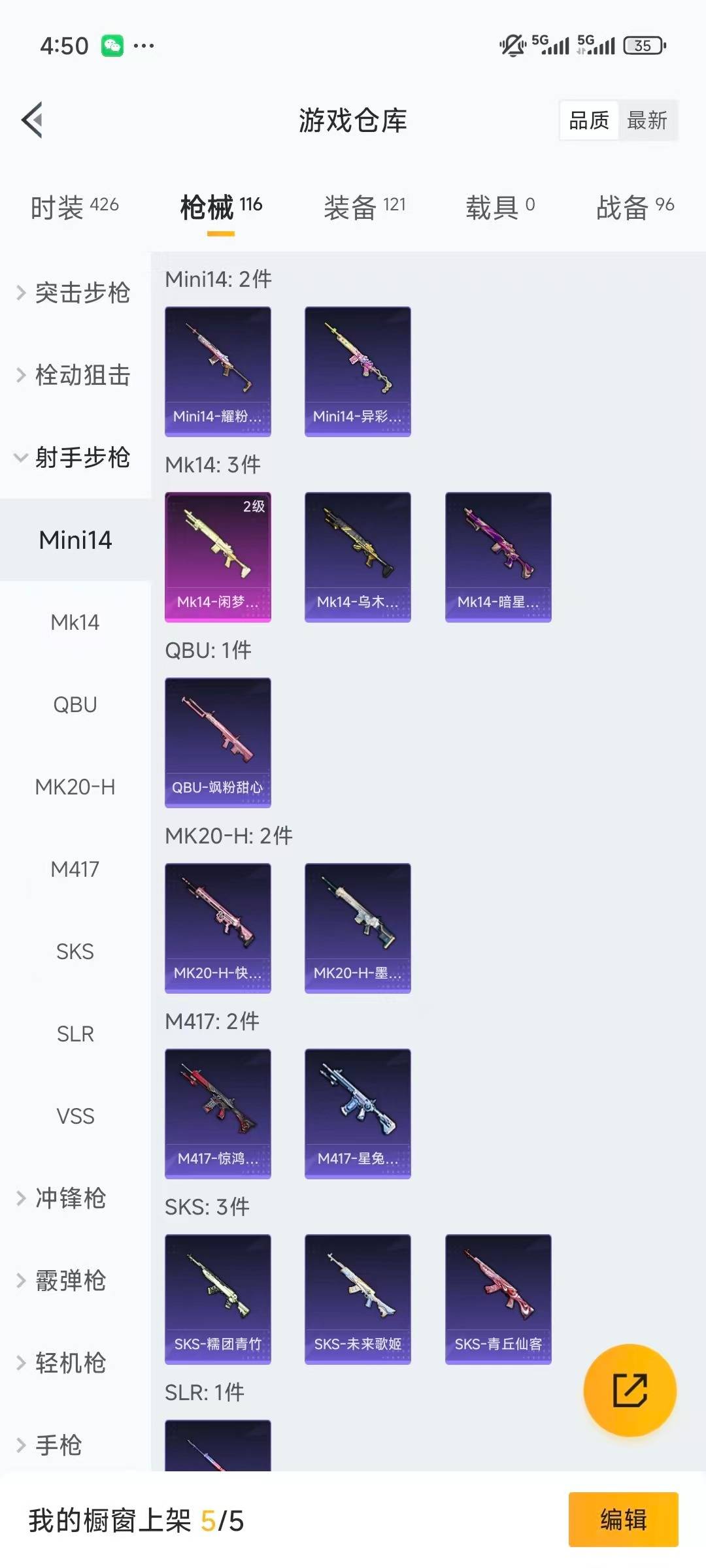Switch to the 时装 tab

(x=74, y=208)
